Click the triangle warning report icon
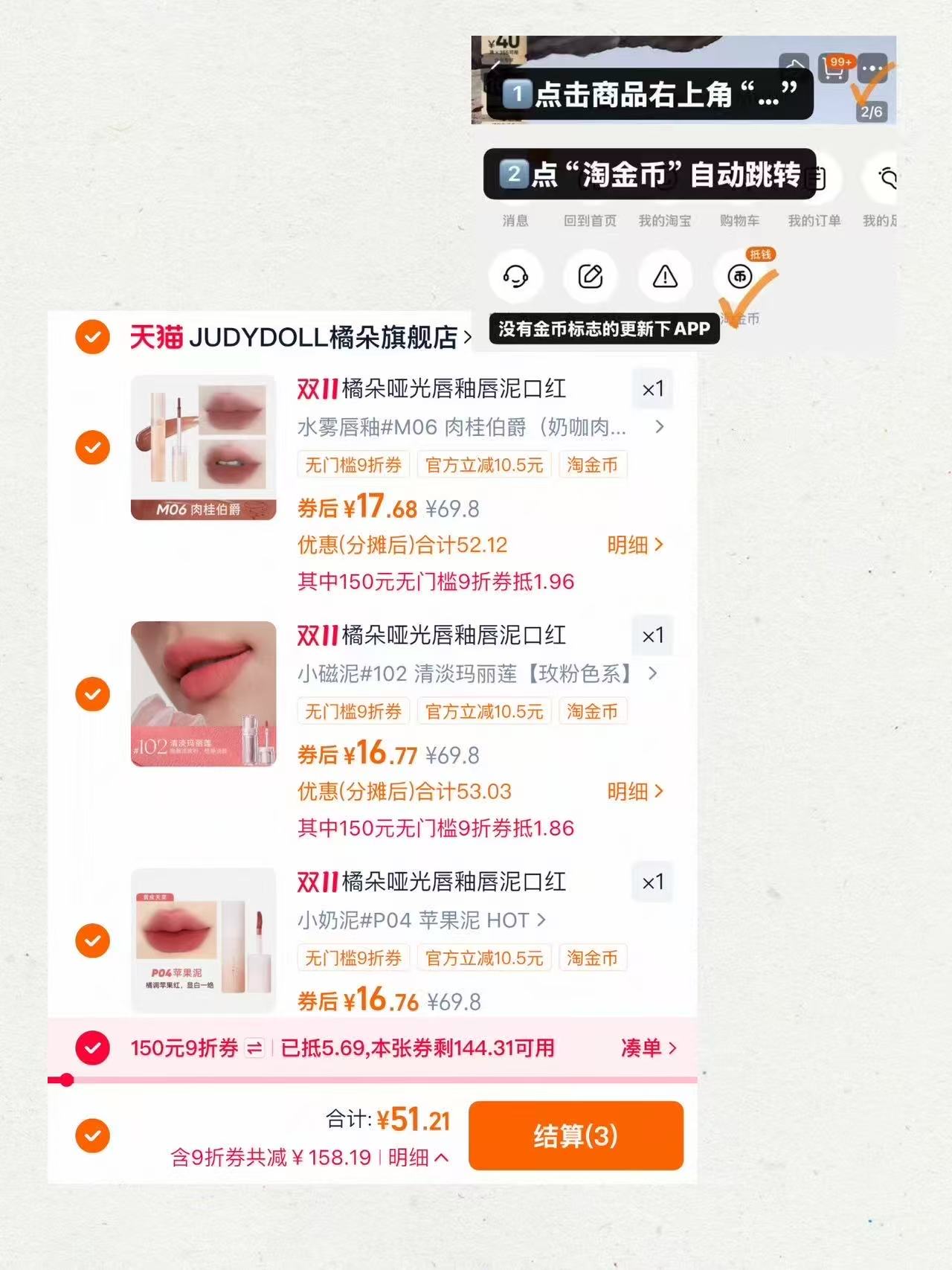This screenshot has width=952, height=1270. click(665, 277)
